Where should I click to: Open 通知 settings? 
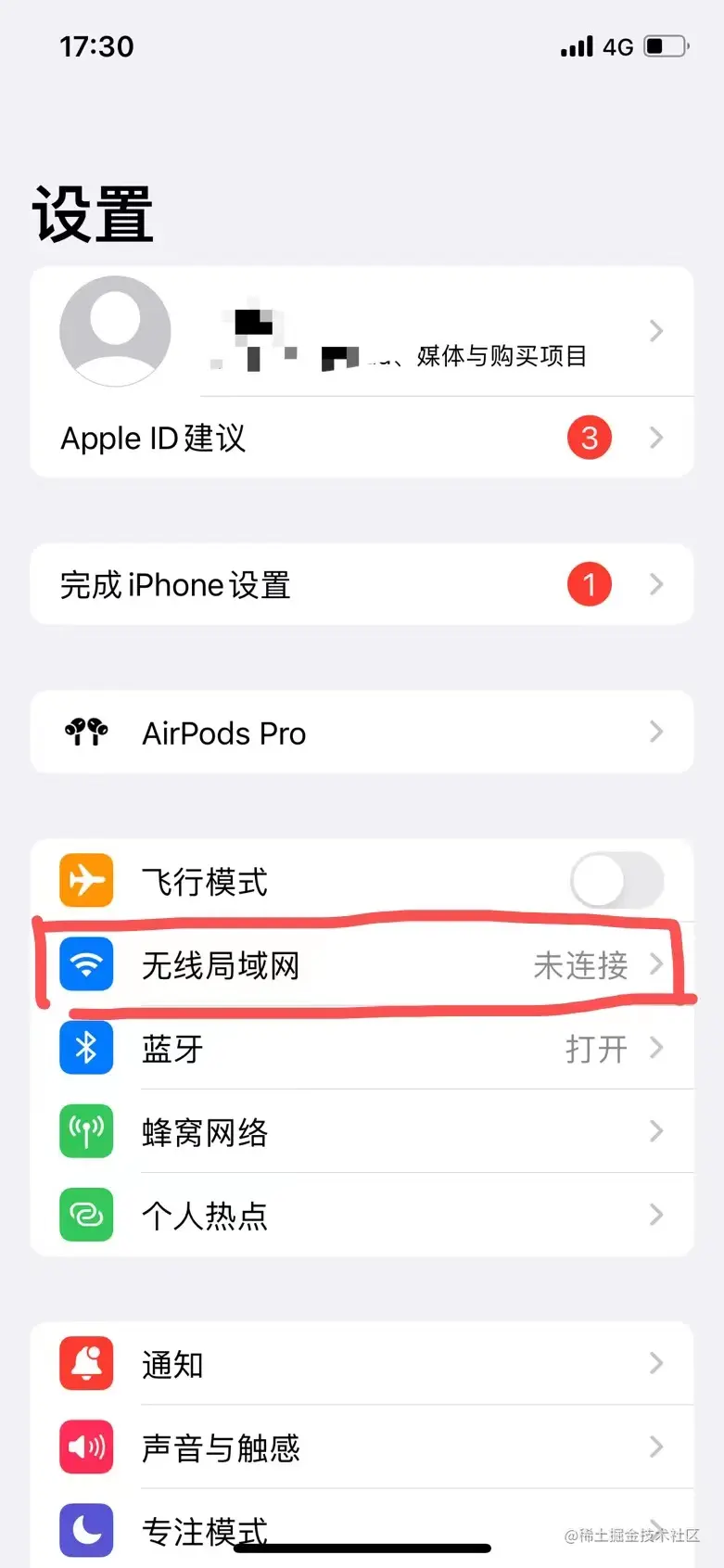click(x=362, y=1364)
